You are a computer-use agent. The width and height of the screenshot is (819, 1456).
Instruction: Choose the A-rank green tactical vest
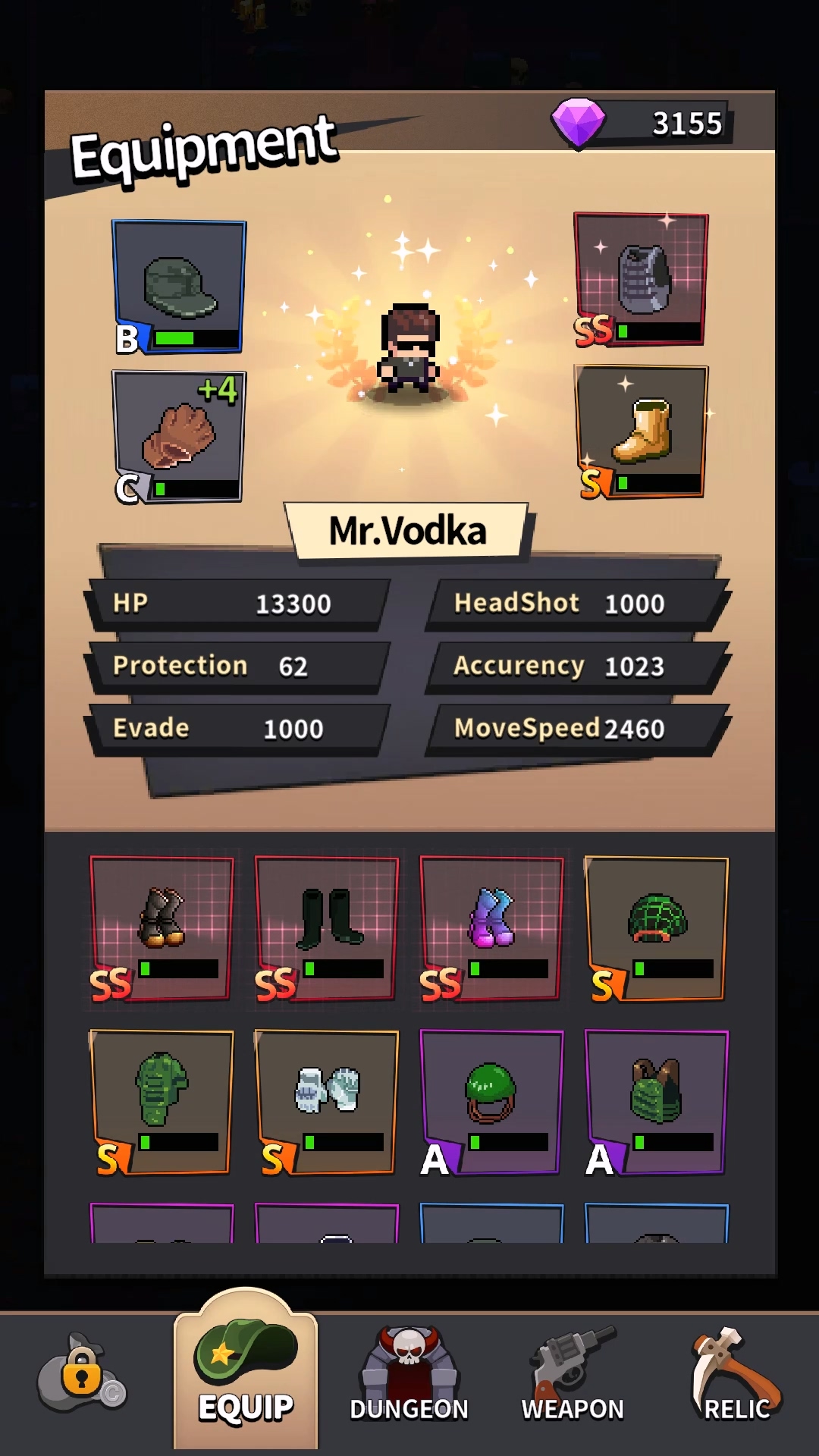coord(657,1101)
